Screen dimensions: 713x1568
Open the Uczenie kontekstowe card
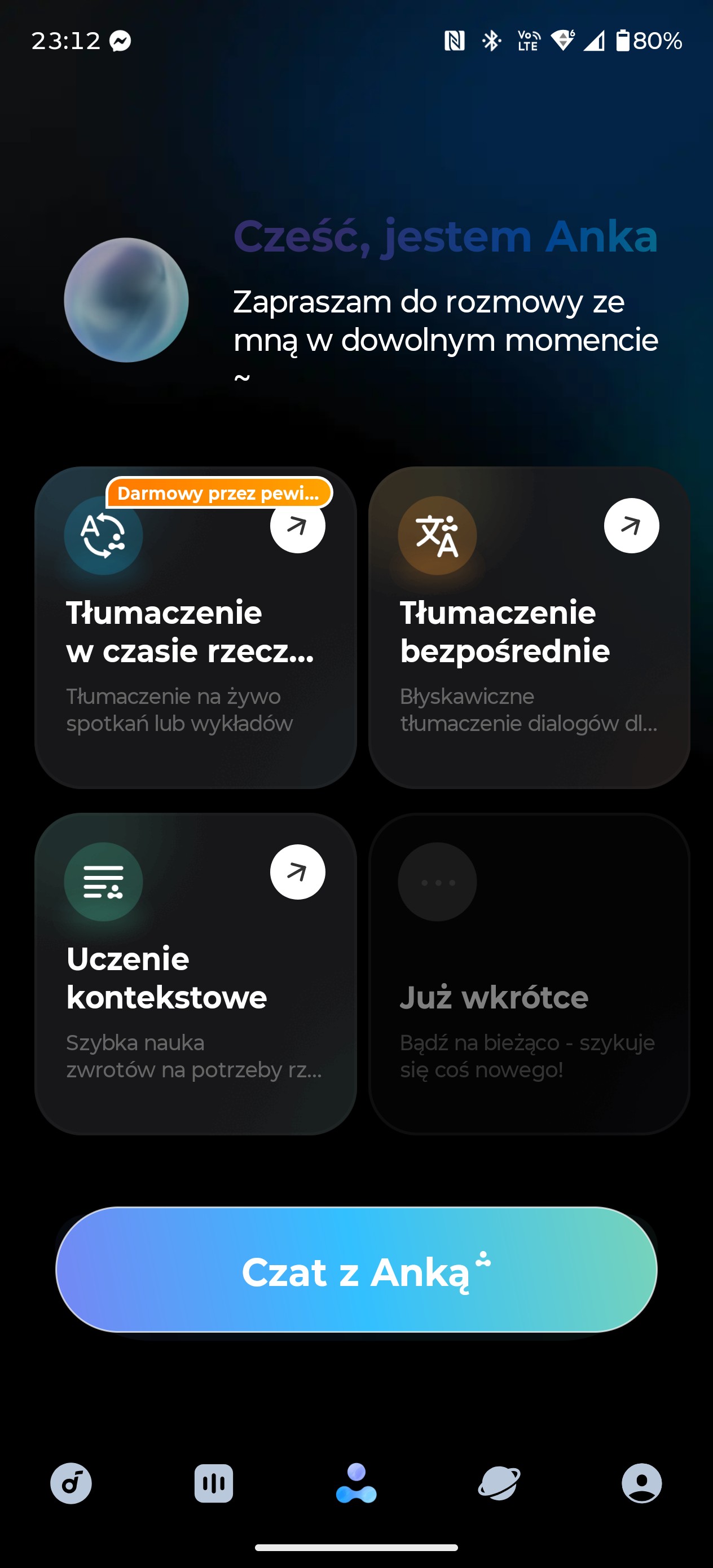tap(195, 974)
